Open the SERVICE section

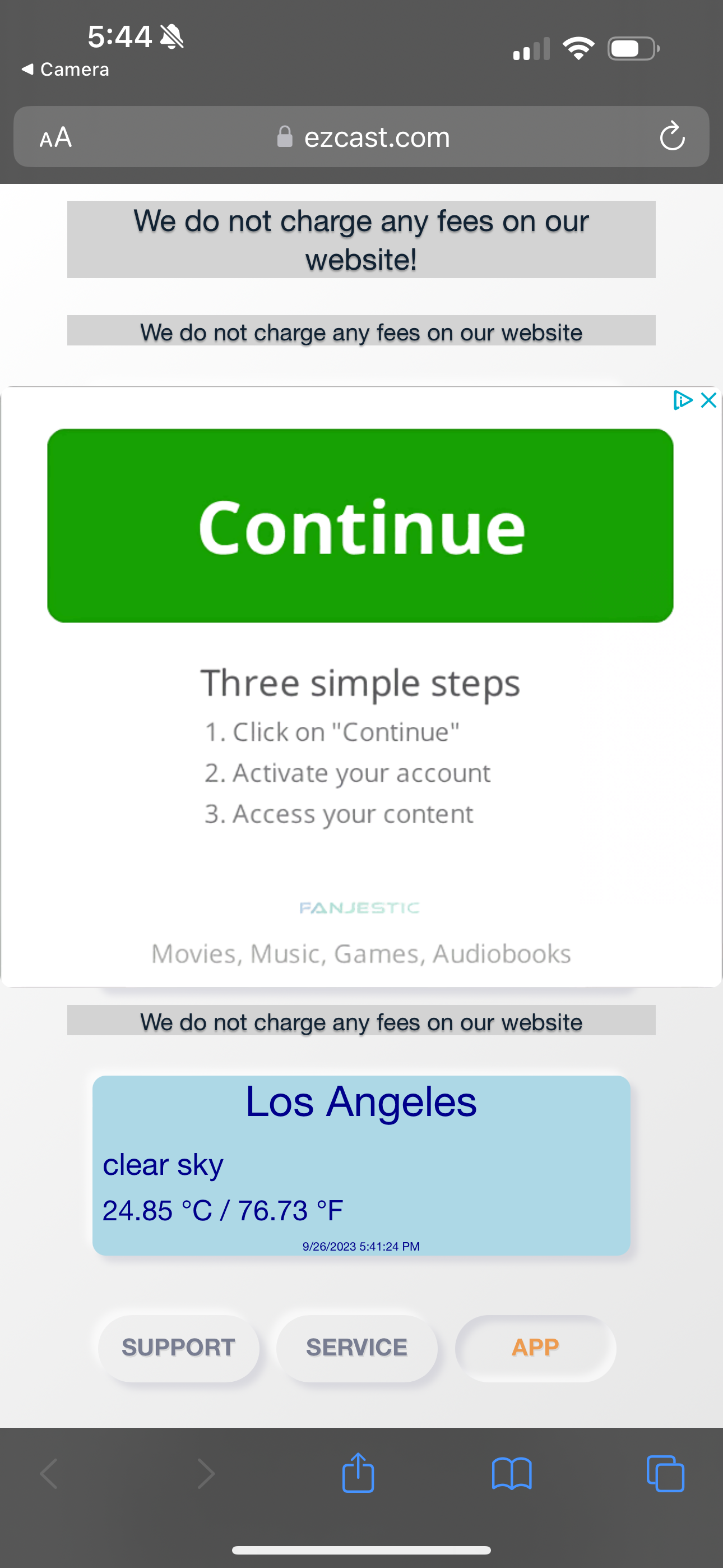356,1348
